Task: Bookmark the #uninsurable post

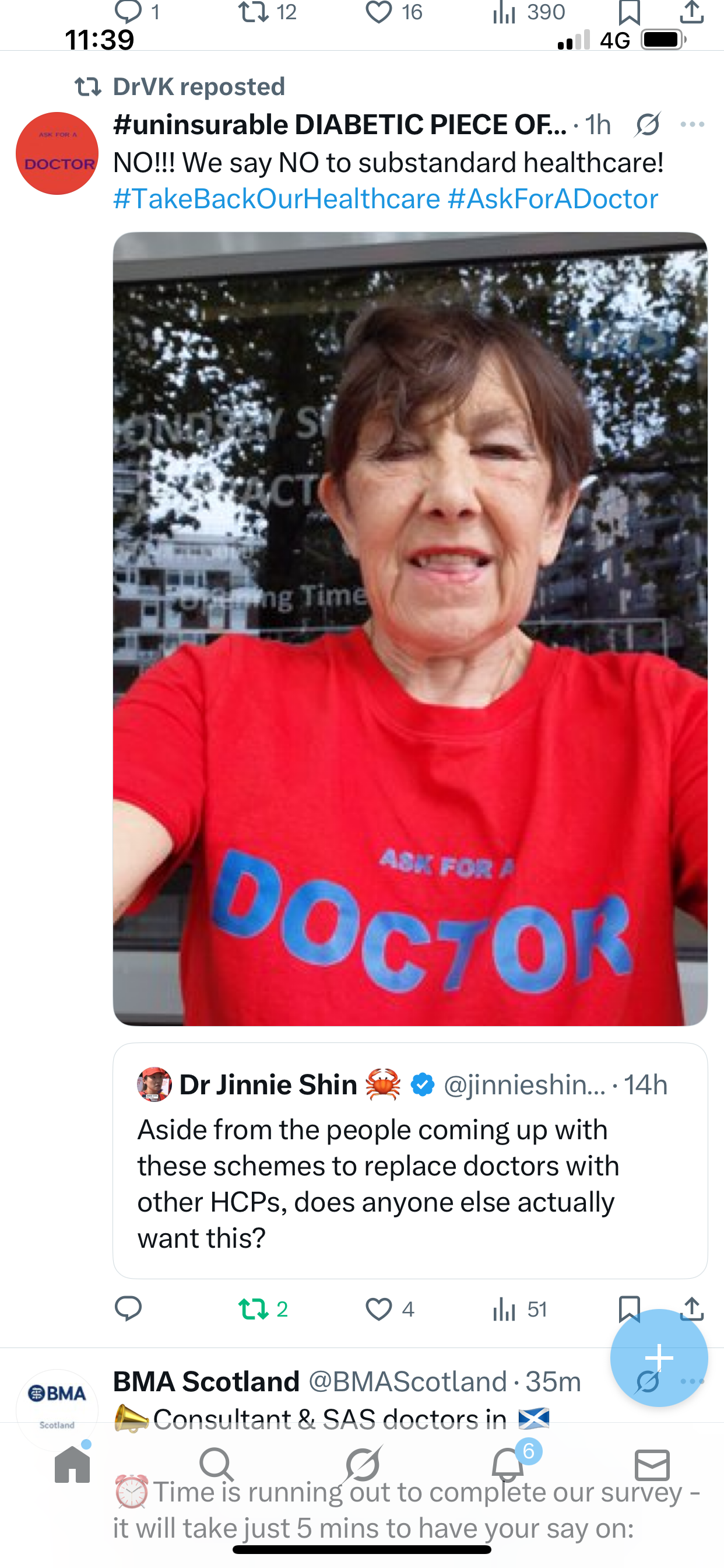Action: 628,1307
